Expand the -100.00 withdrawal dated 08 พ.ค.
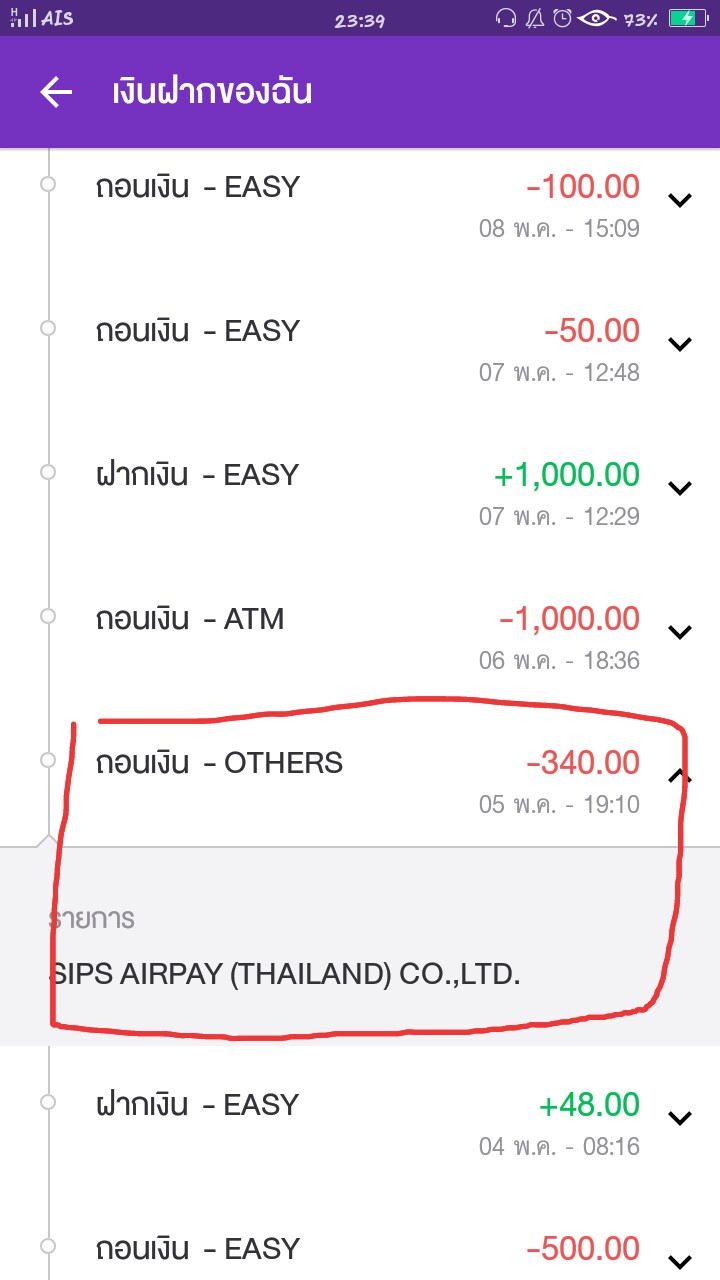This screenshot has width=720, height=1280. pyautogui.click(x=680, y=200)
